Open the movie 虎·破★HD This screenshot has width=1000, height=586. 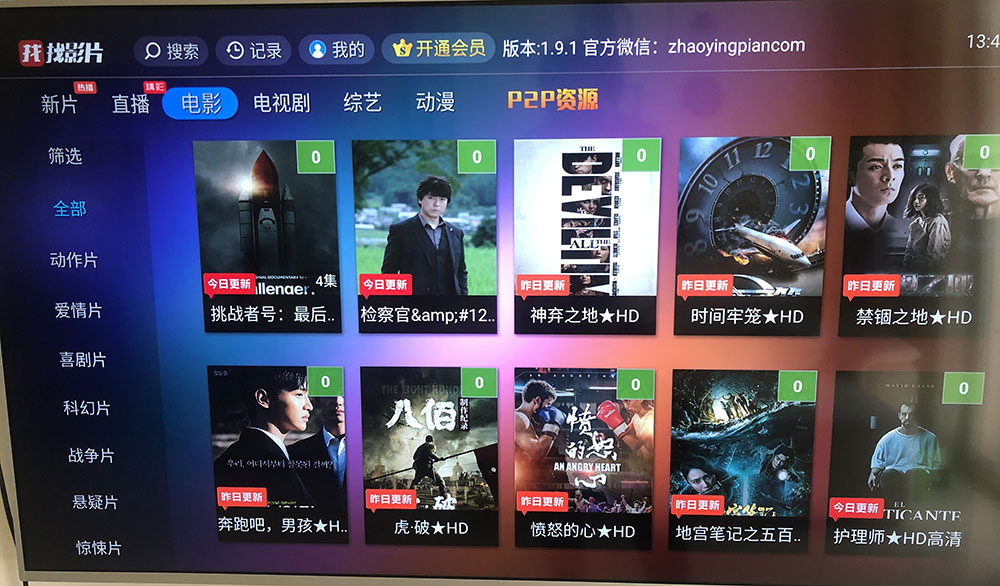tap(428, 455)
